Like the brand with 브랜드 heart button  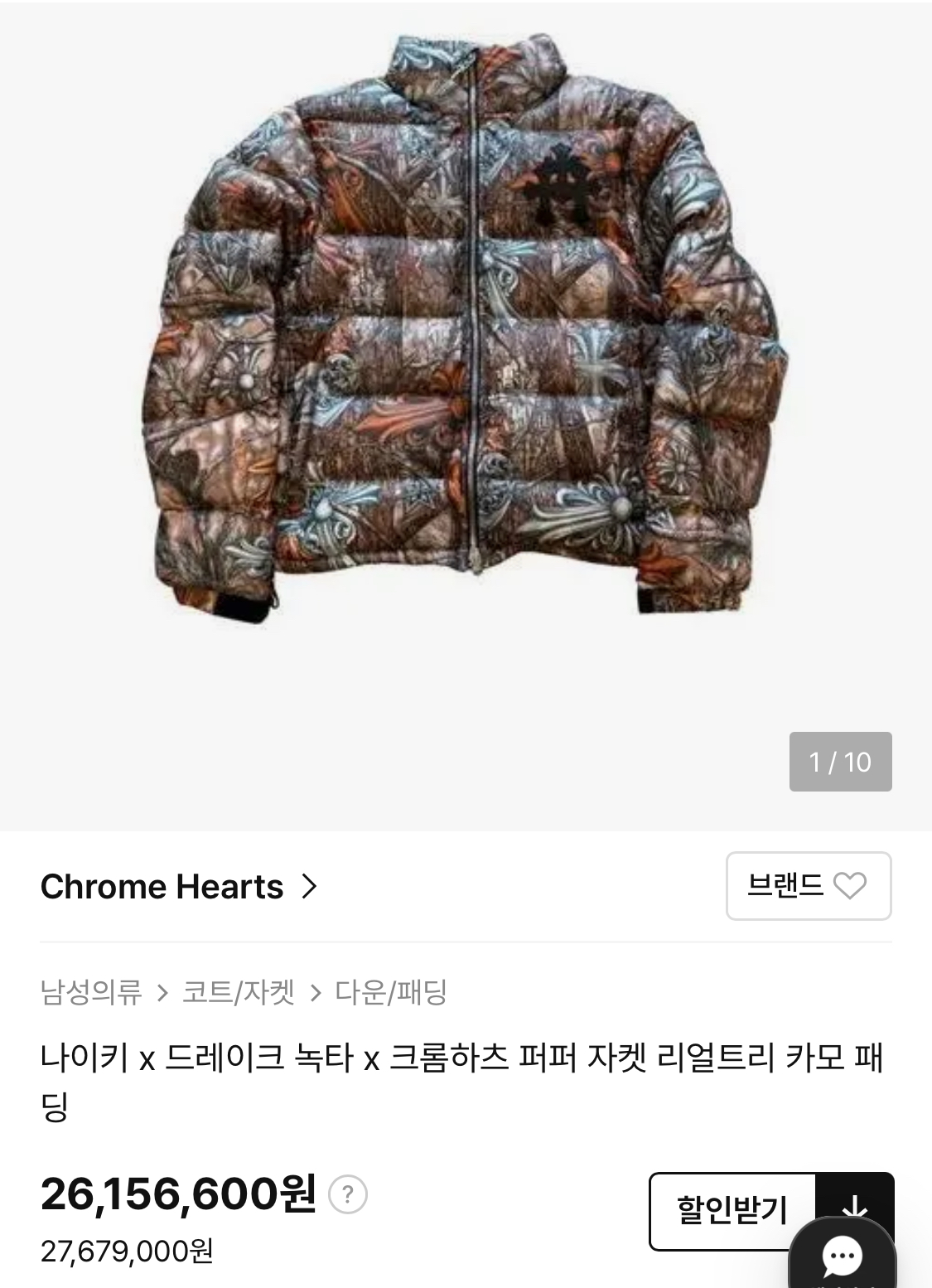click(808, 886)
